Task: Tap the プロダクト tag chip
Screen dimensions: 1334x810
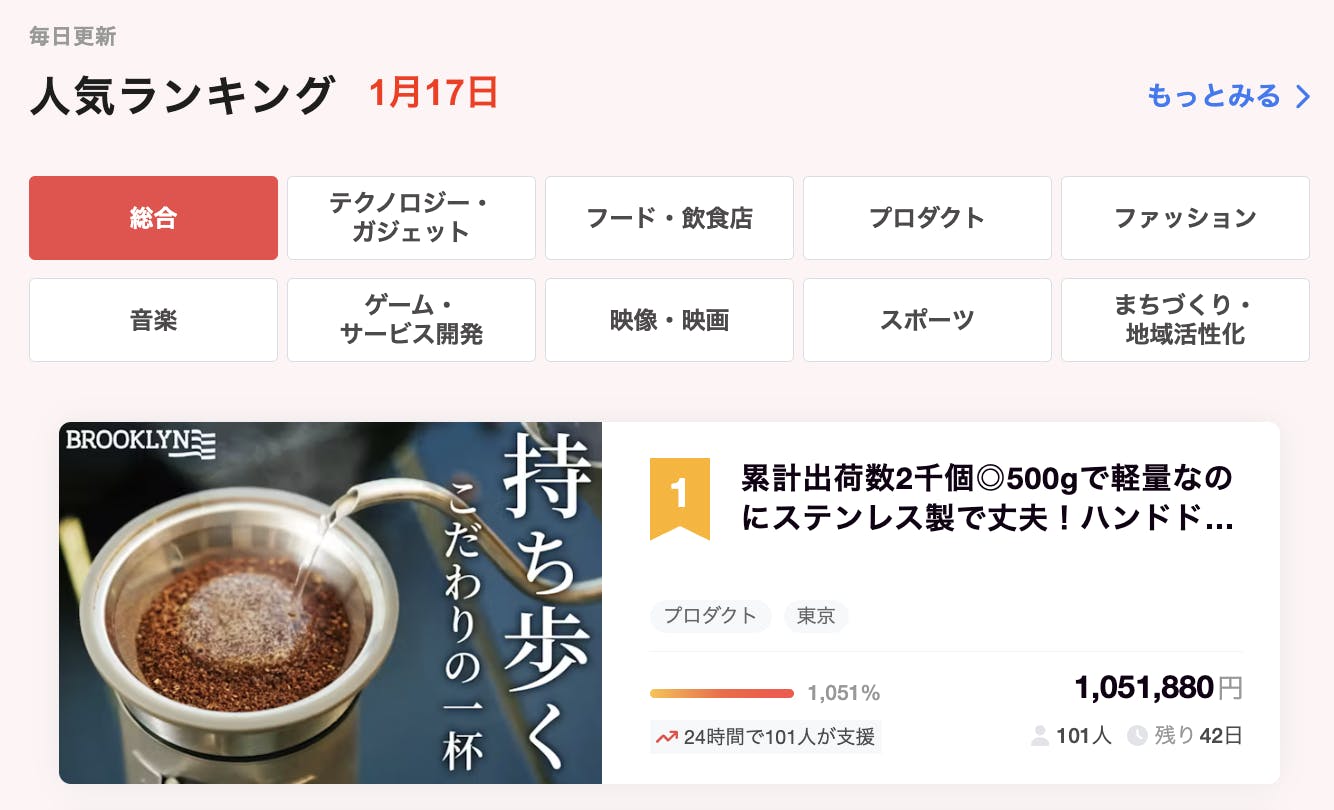Action: pos(710,616)
